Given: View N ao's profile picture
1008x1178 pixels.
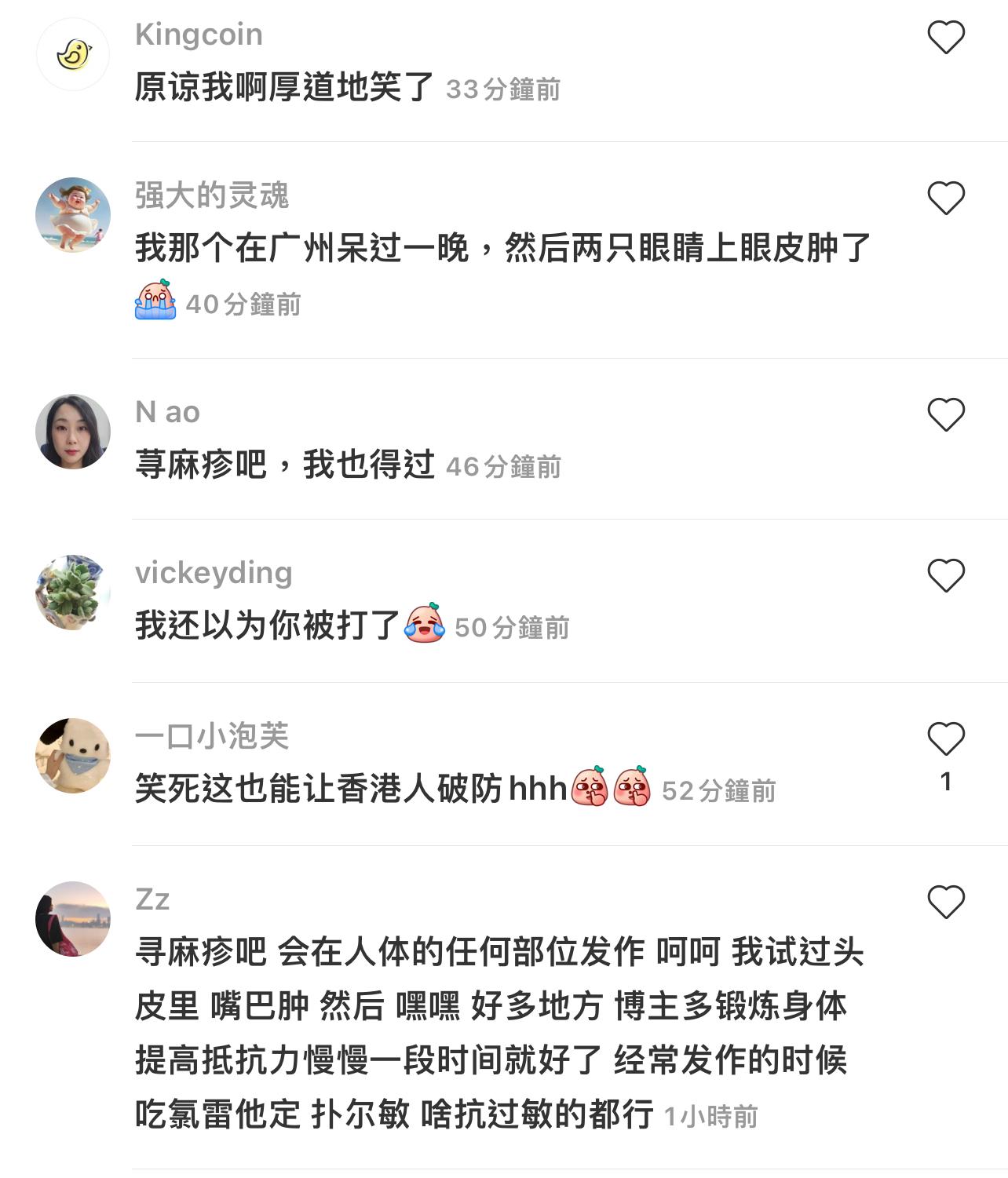Looking at the screenshot, I should point(73,432).
